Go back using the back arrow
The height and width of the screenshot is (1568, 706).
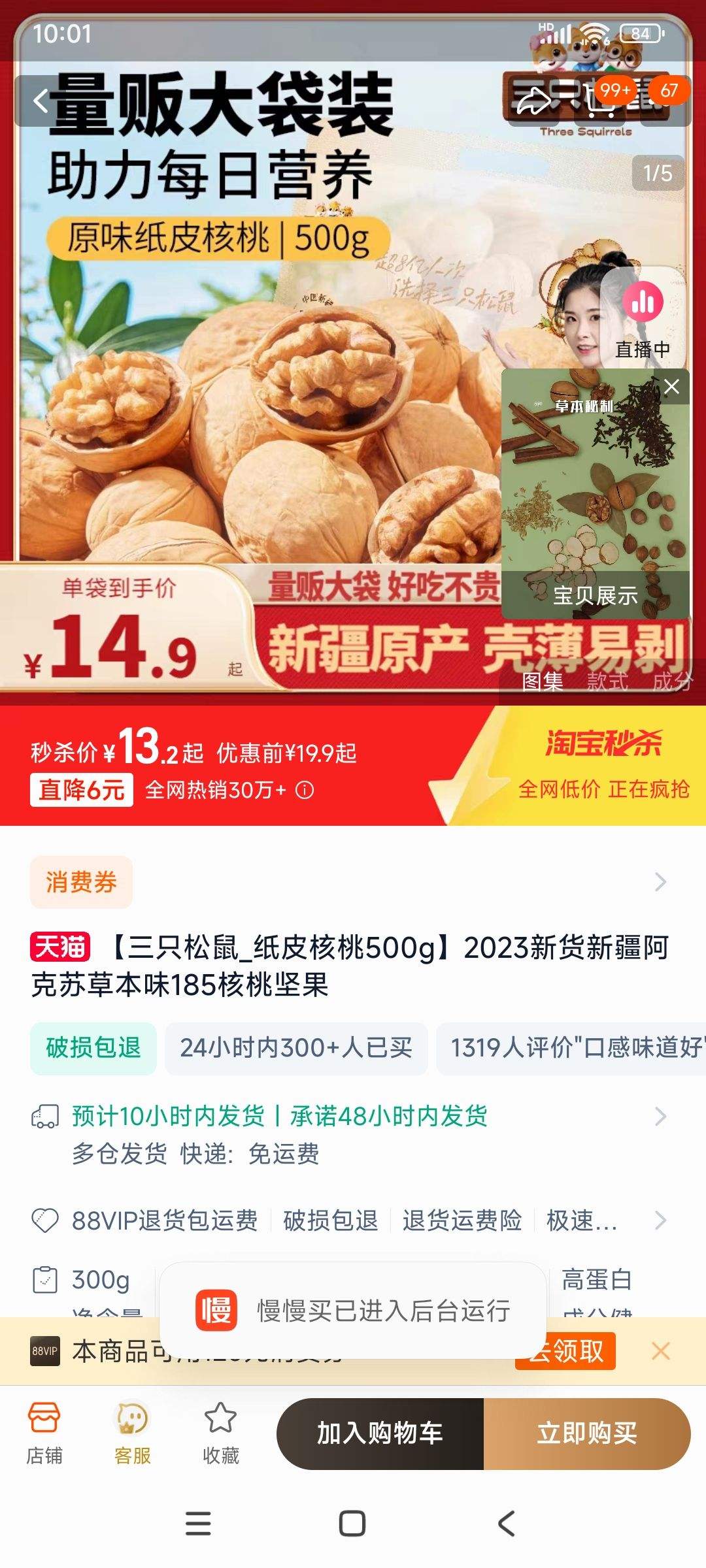41,101
